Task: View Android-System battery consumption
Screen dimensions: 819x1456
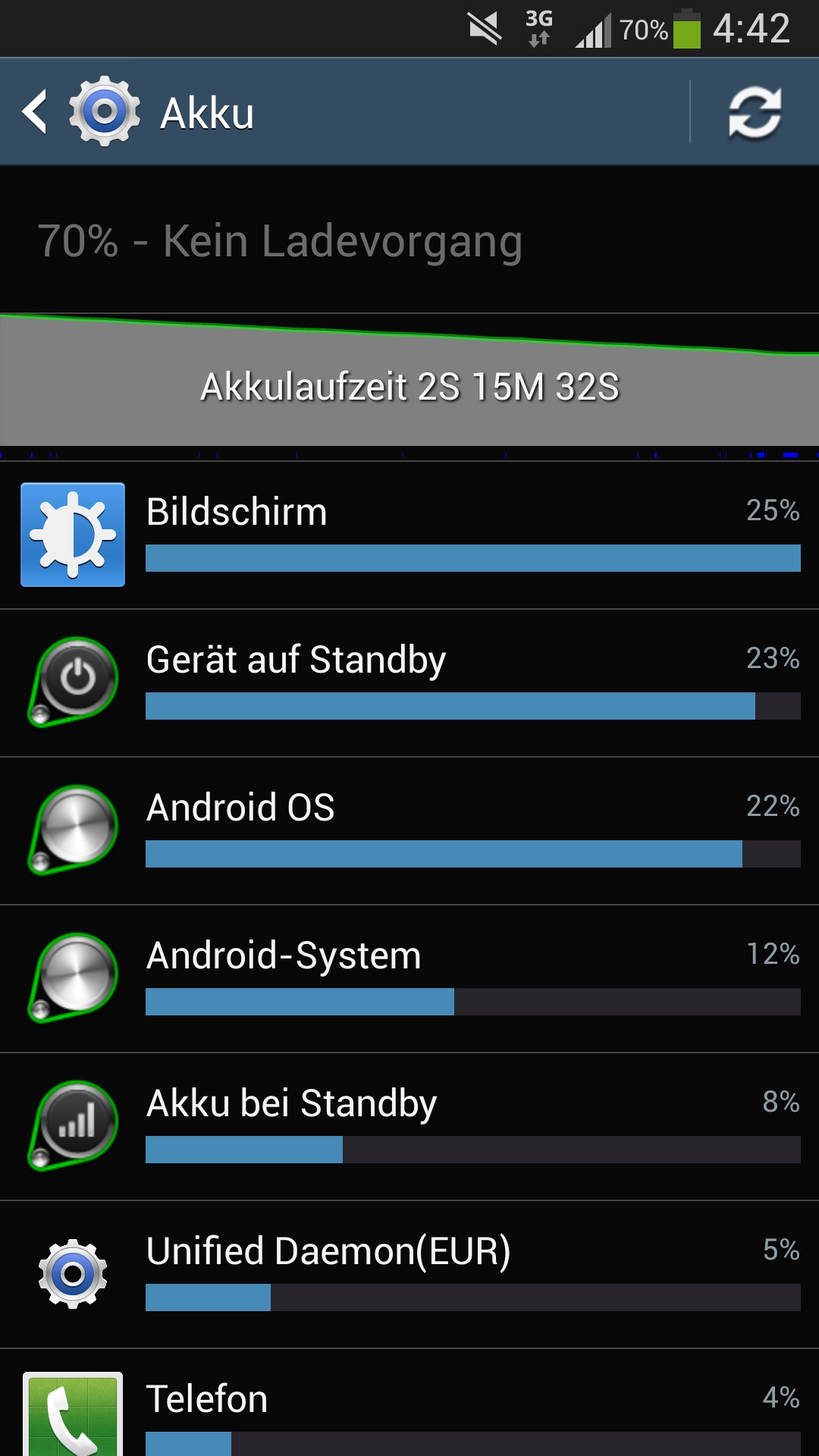Action: click(409, 979)
